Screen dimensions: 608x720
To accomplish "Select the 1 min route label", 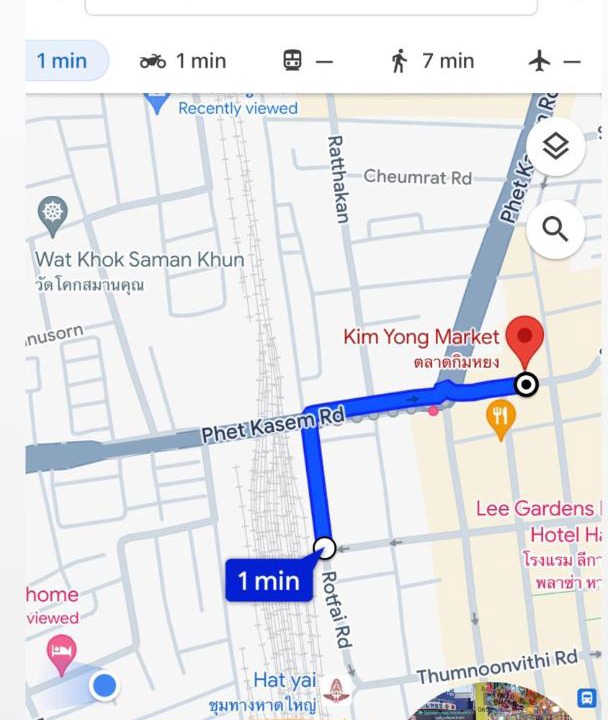I will pos(269,580).
